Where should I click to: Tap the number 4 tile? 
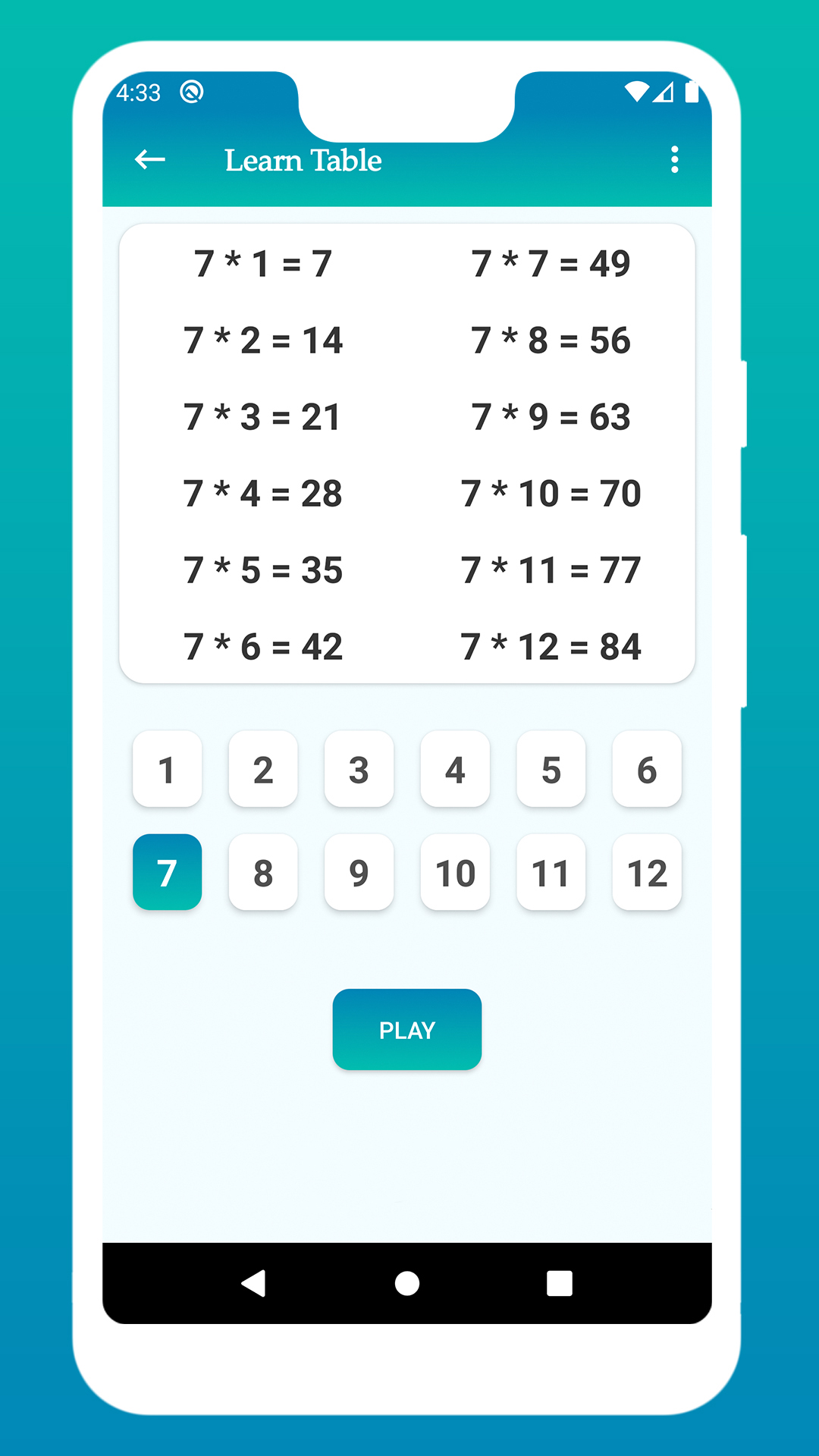coord(455,769)
